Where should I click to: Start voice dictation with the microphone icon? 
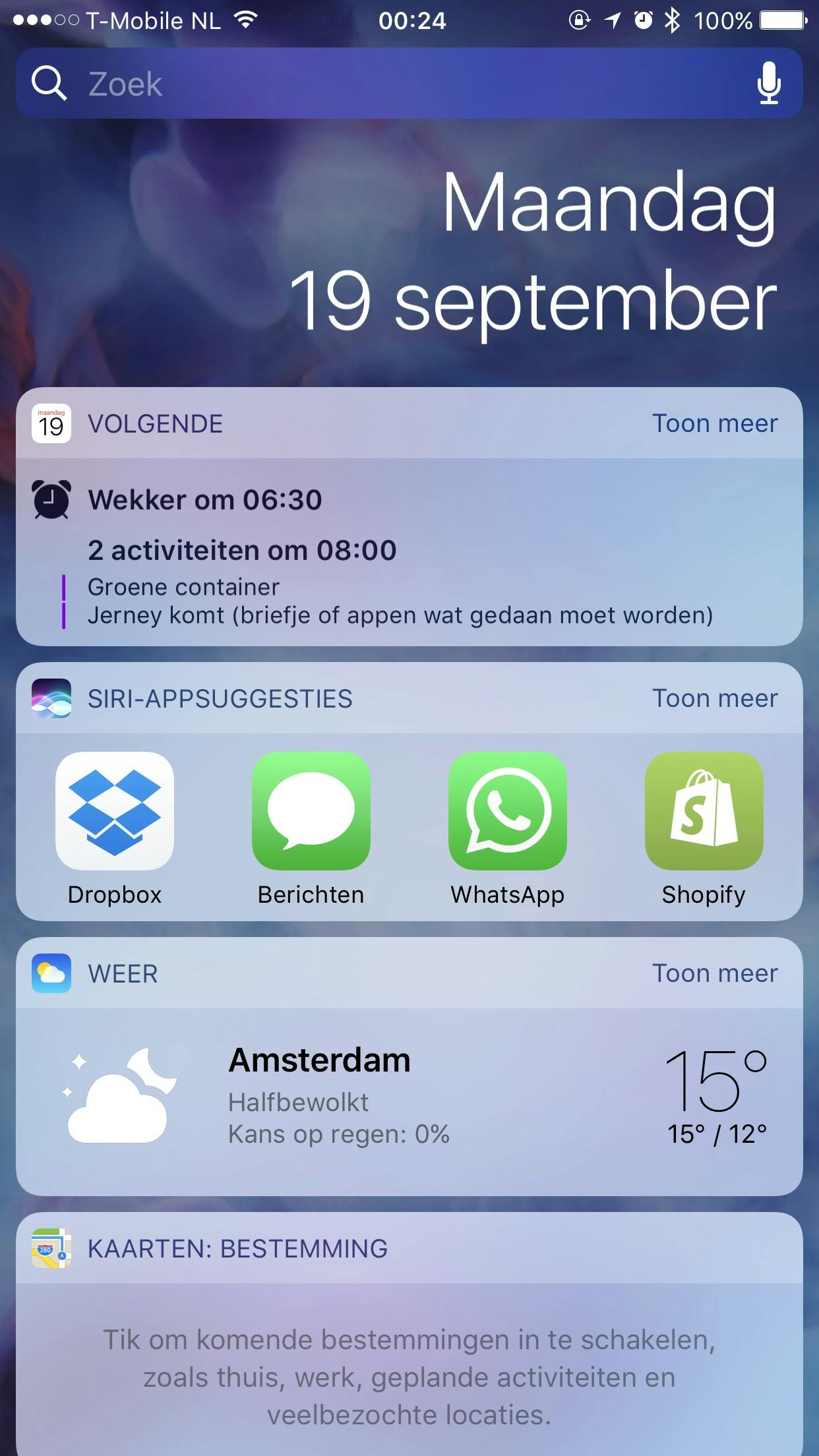768,84
